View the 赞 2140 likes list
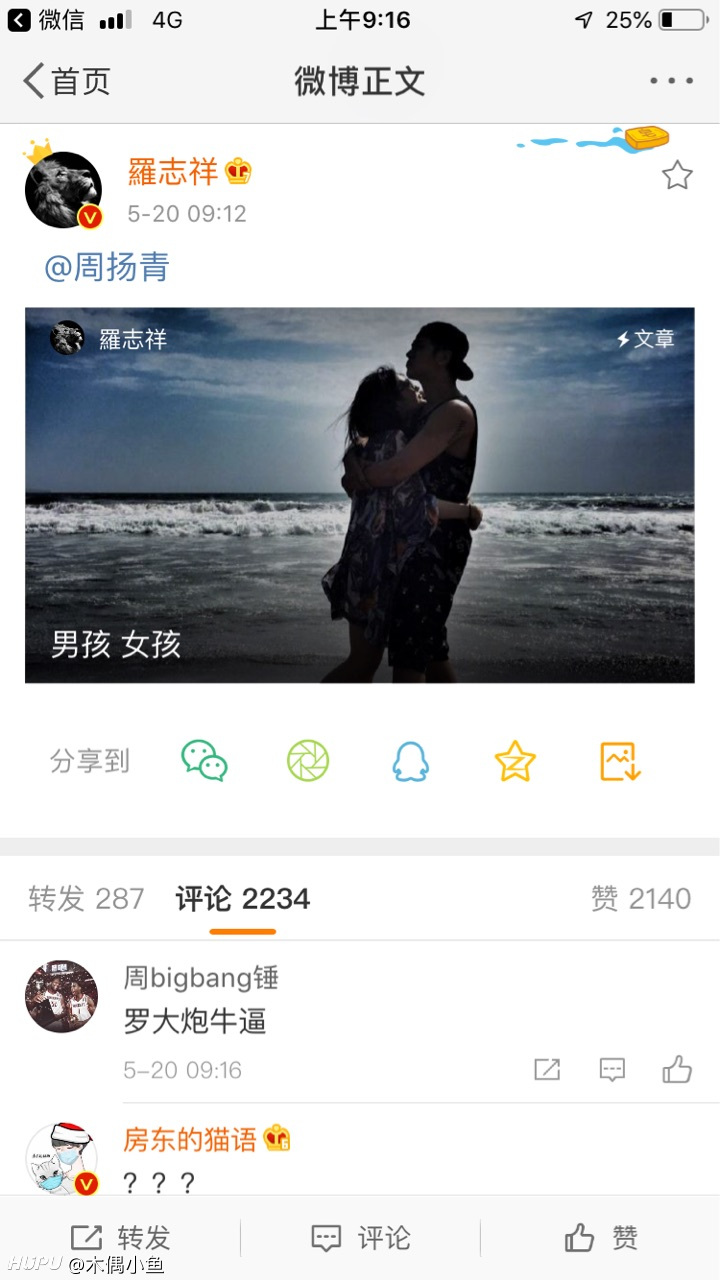Screen dimensions: 720x1280 coord(640,899)
